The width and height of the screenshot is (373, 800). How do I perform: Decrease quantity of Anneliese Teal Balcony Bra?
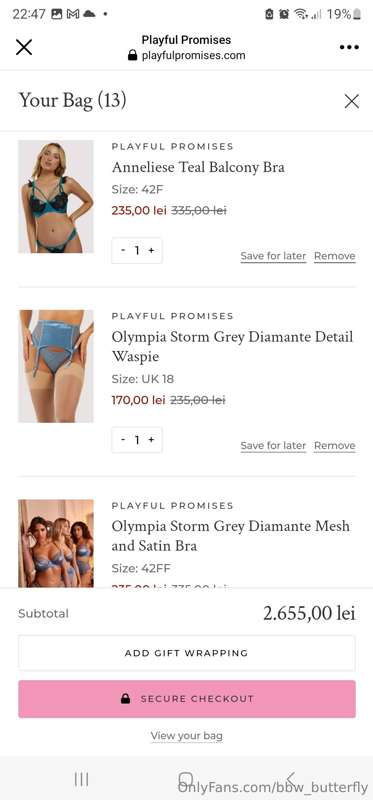point(123,250)
